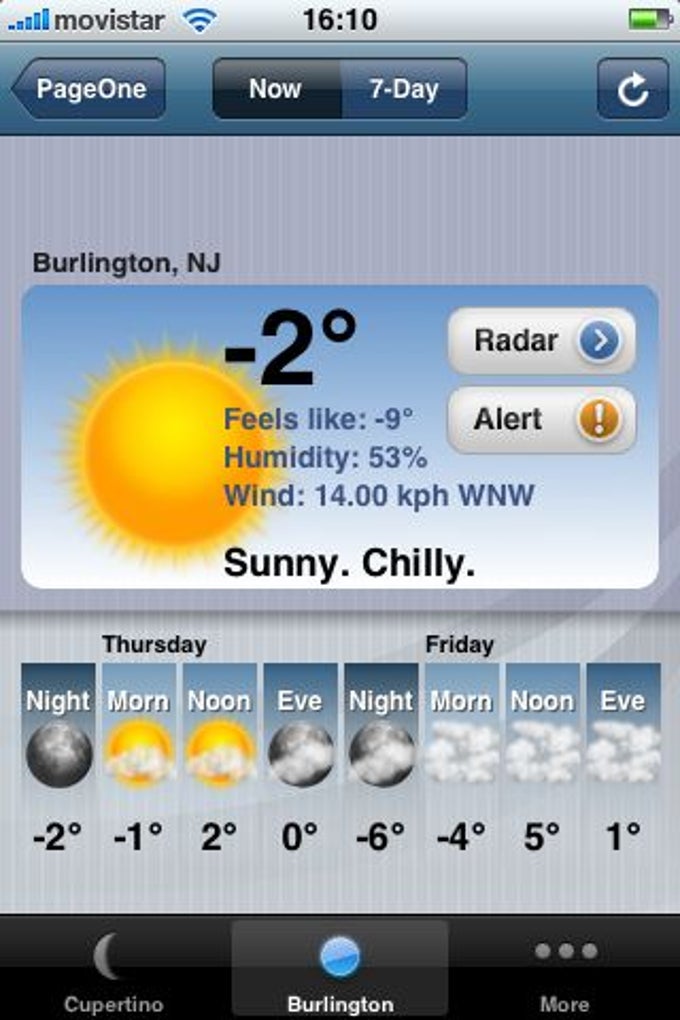
Task: Open the More tab
Action: 565,972
